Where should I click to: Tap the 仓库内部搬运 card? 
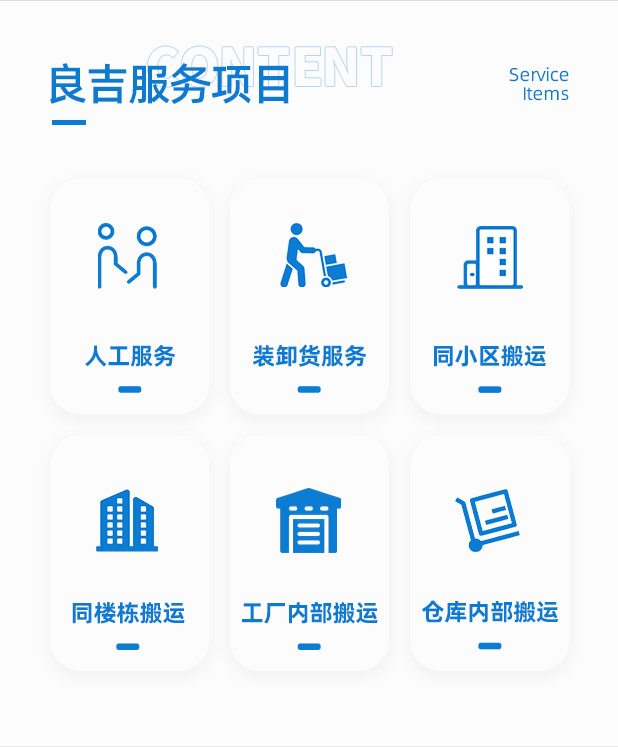[x=489, y=553]
